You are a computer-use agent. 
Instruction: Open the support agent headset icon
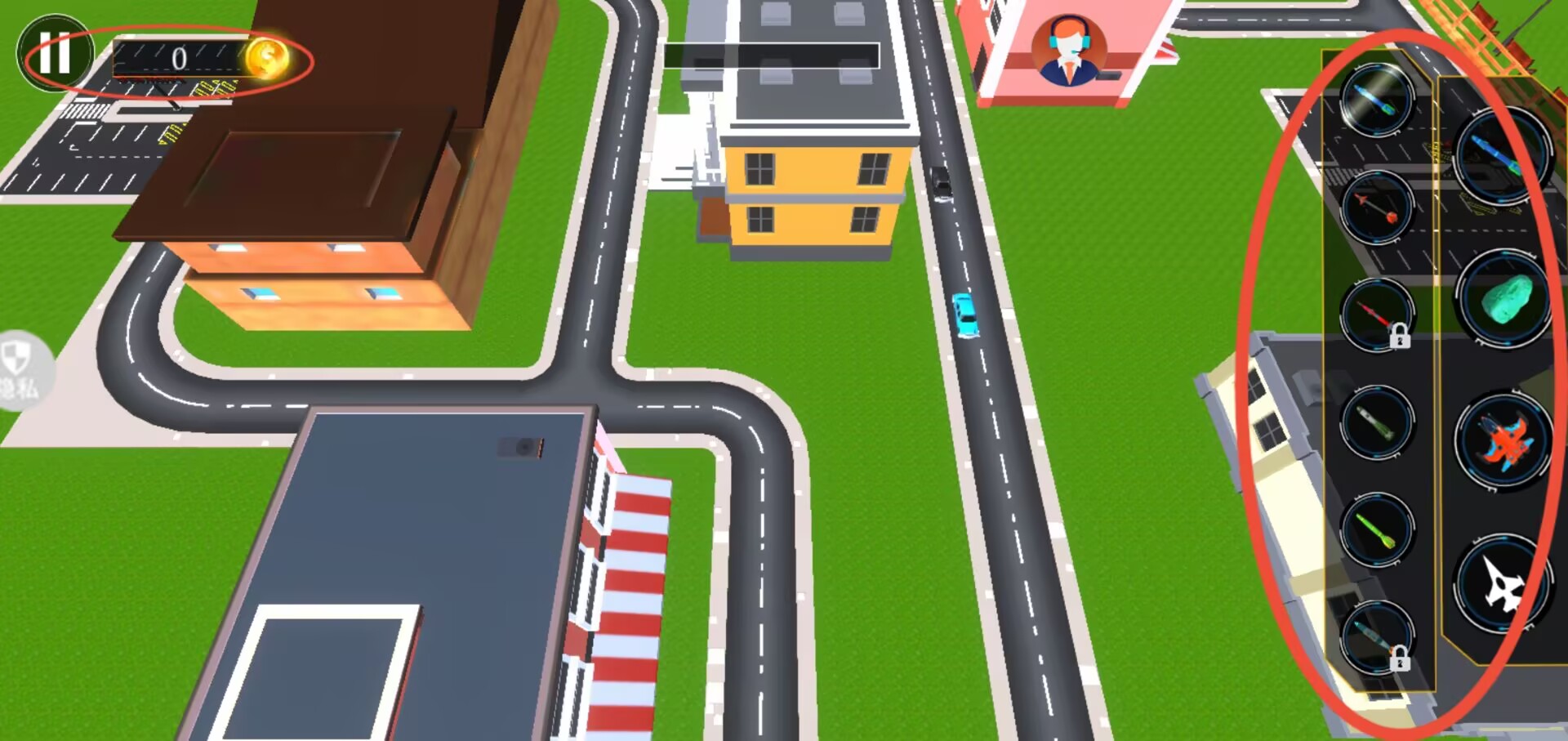pyautogui.click(x=1069, y=51)
